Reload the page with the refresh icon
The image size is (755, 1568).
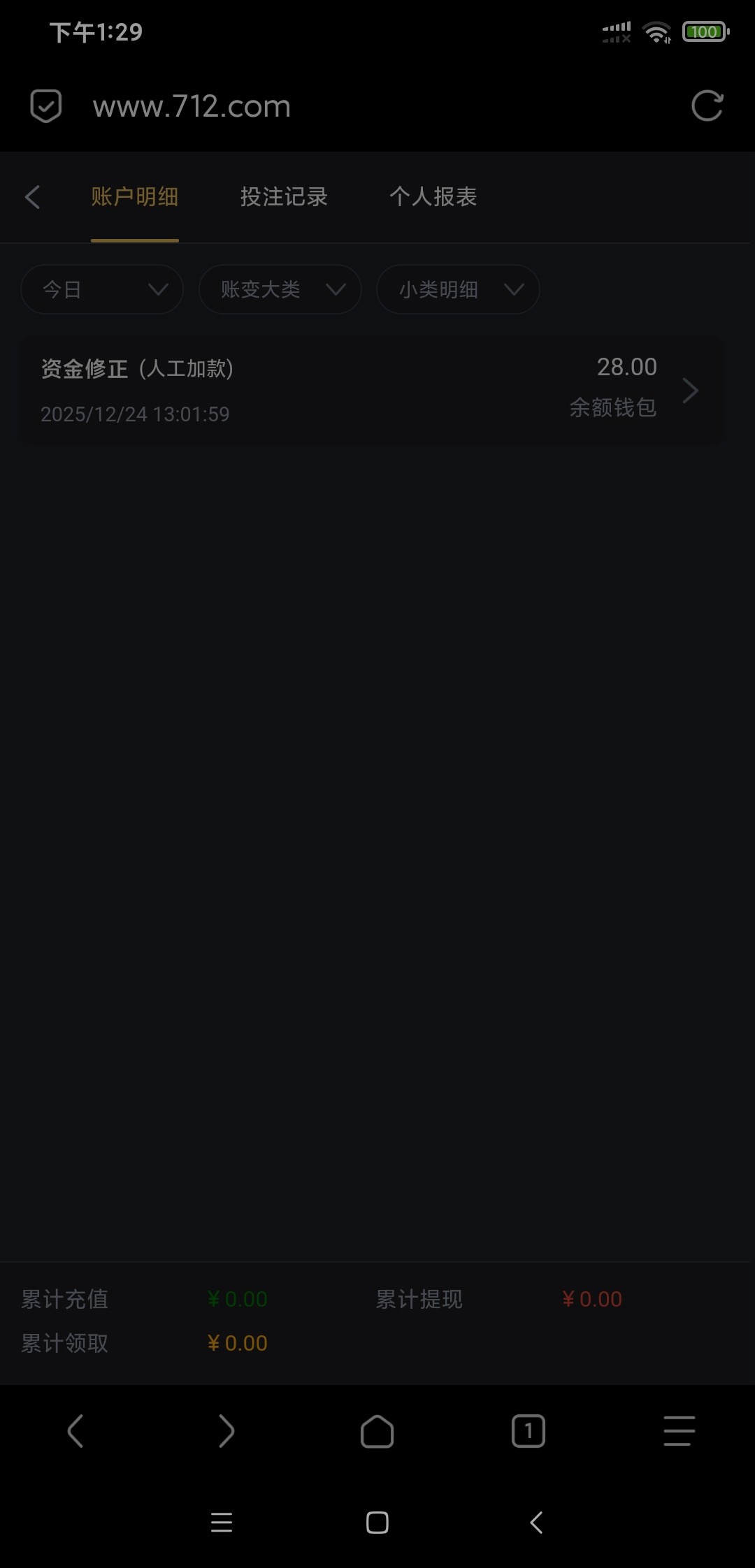[707, 106]
